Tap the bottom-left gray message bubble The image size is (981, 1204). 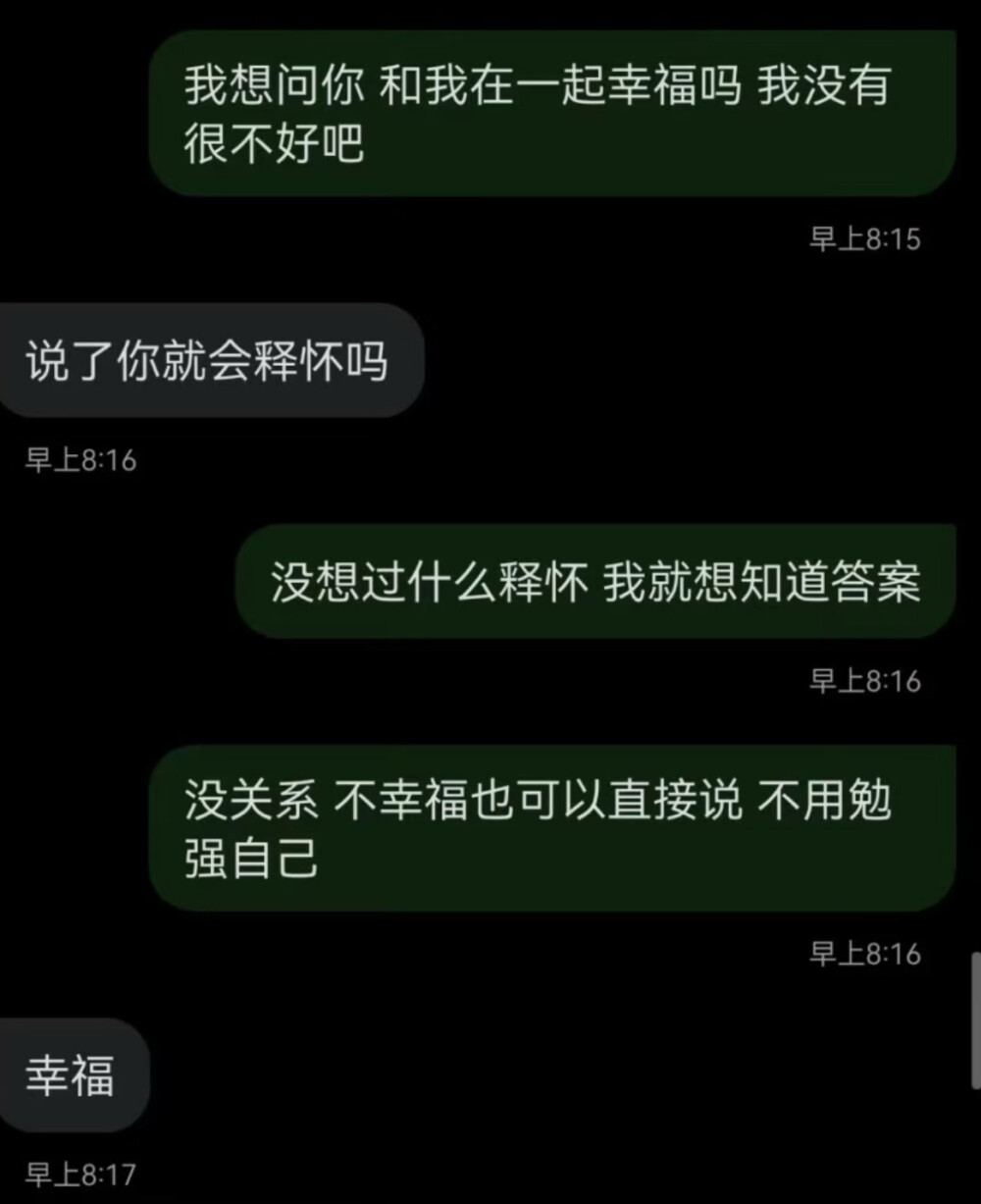(74, 1074)
